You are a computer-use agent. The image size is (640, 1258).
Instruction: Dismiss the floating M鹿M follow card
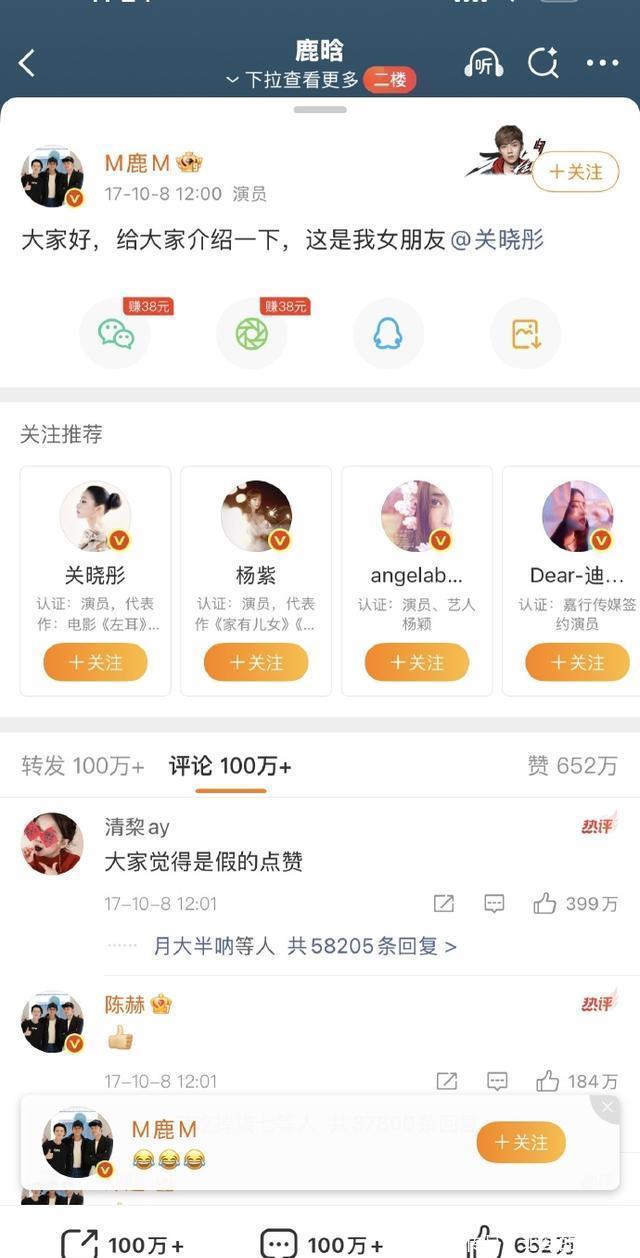606,1107
